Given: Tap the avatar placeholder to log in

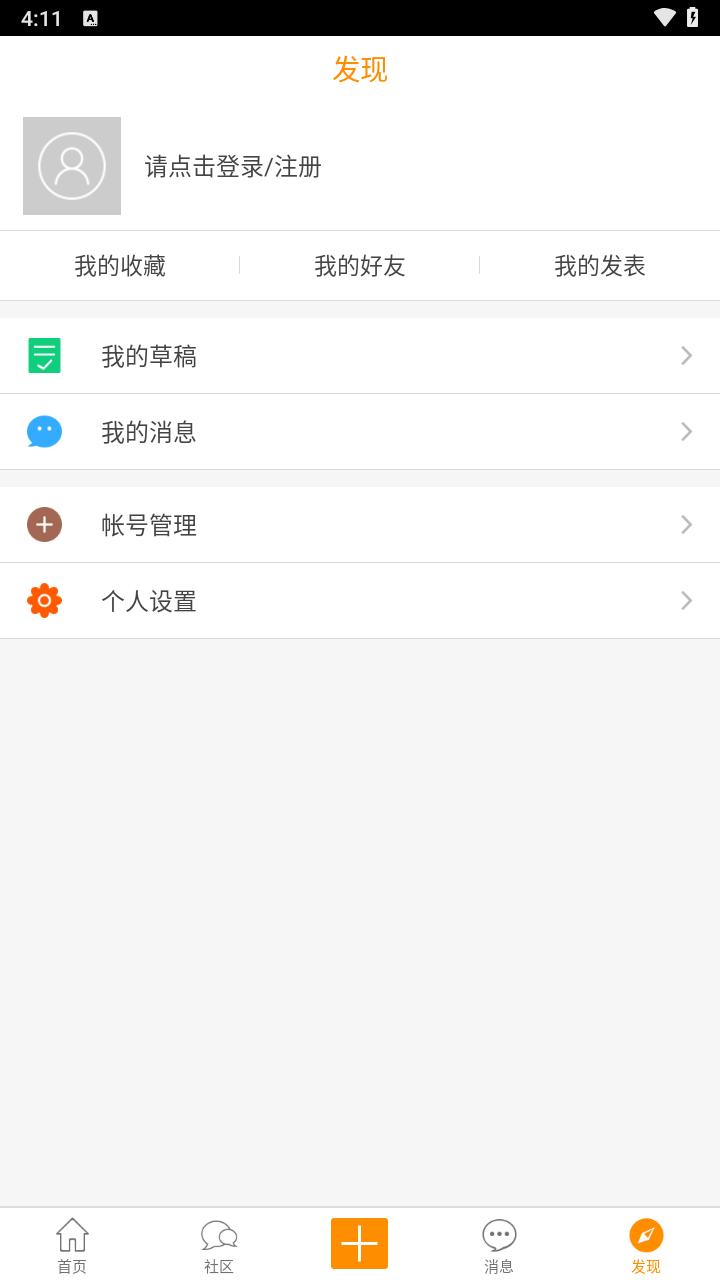Looking at the screenshot, I should tap(72, 166).
